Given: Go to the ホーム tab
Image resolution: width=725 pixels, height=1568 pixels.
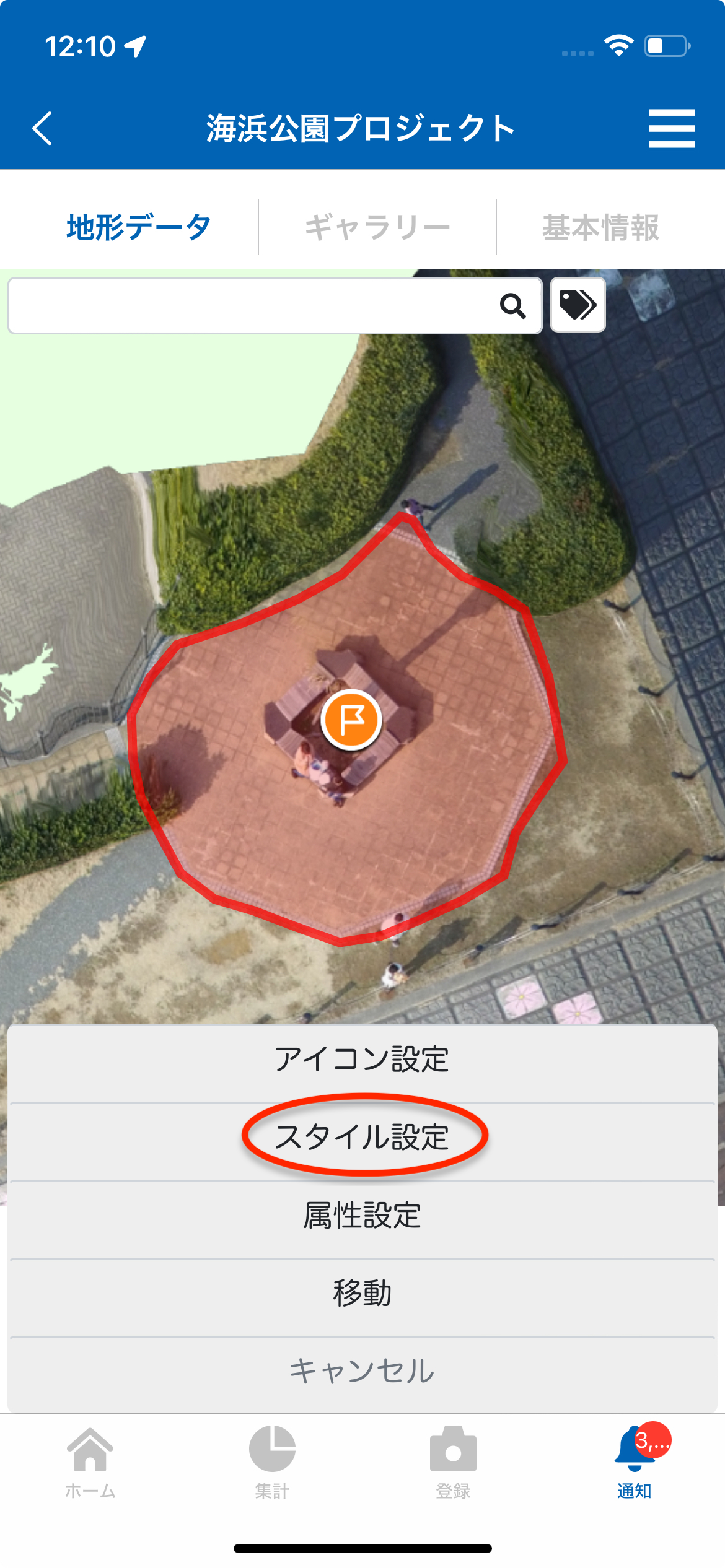Looking at the screenshot, I should point(90,1461).
